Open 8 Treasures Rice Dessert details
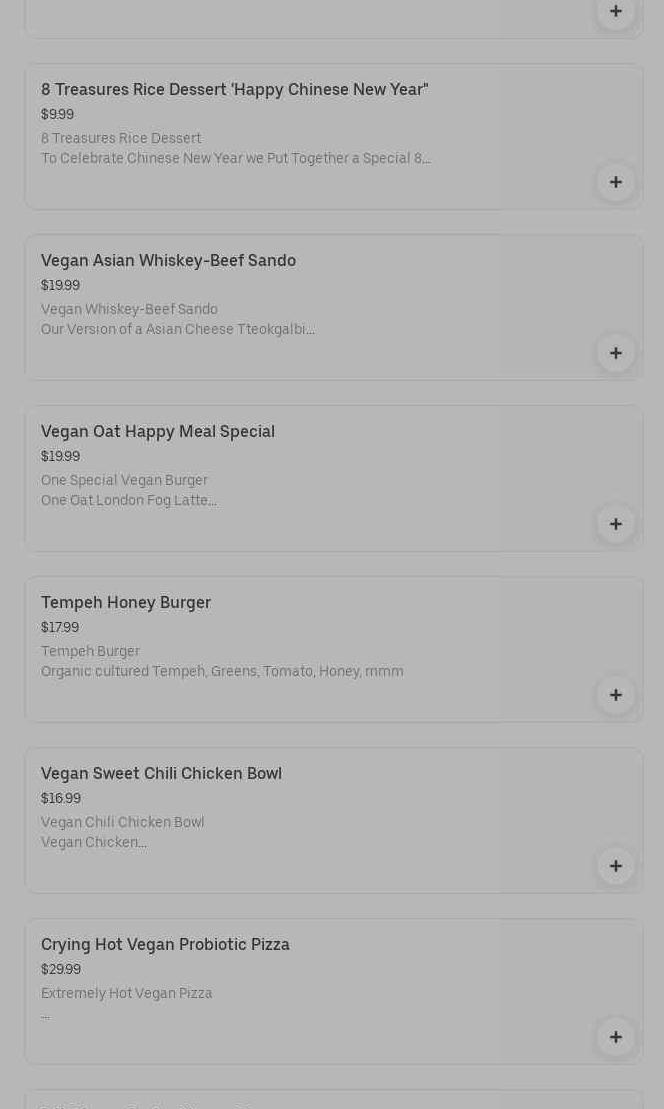664x1109 pixels. [x=234, y=90]
